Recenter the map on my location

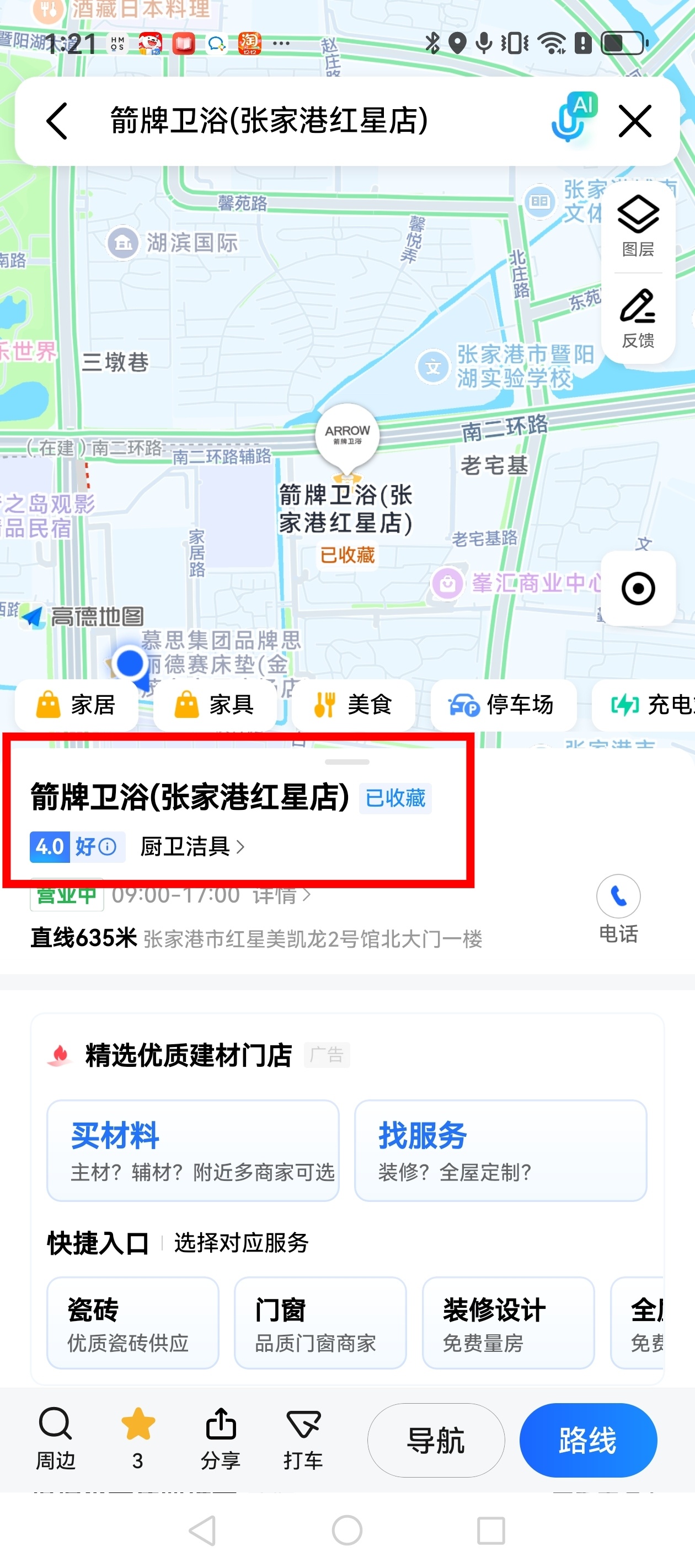pyautogui.click(x=637, y=588)
